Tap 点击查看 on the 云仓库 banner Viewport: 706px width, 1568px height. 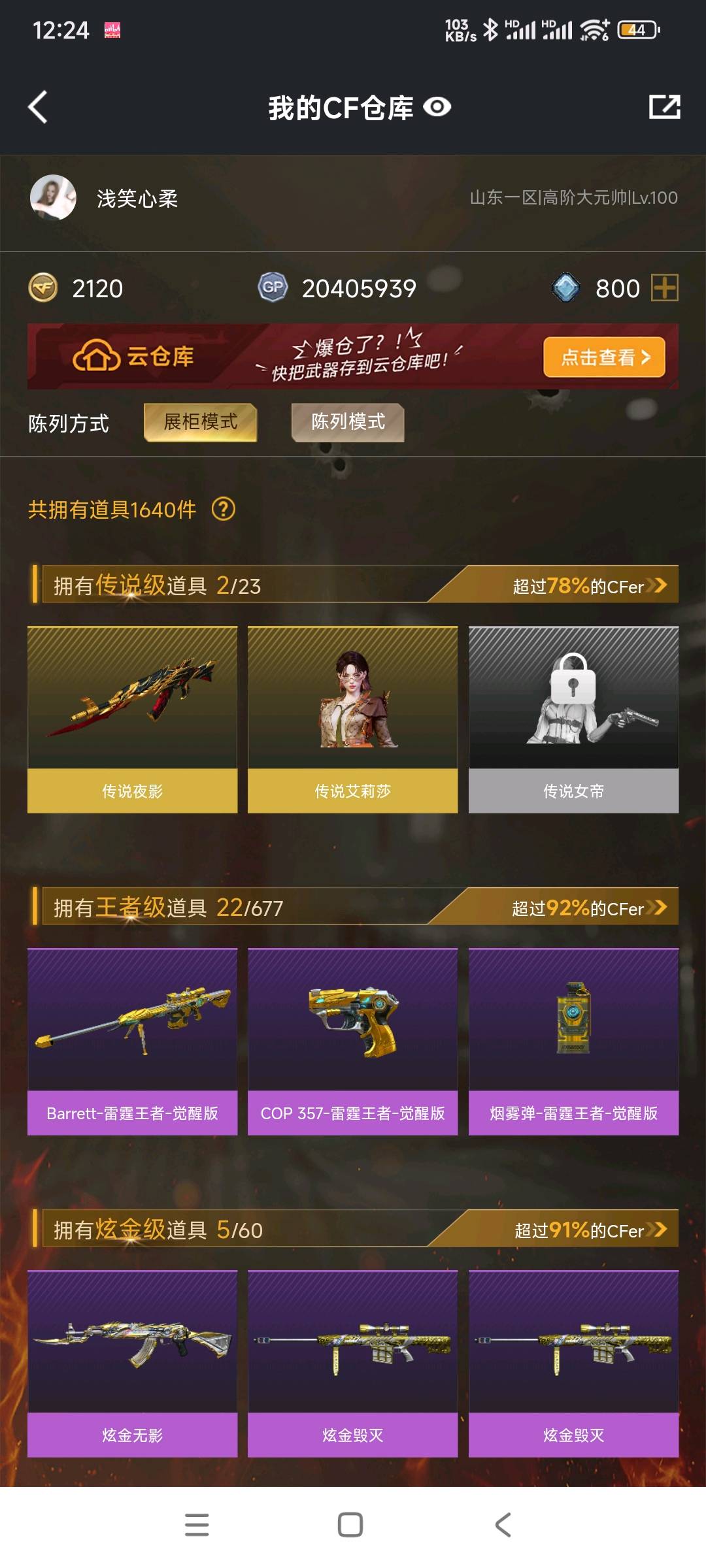click(604, 357)
